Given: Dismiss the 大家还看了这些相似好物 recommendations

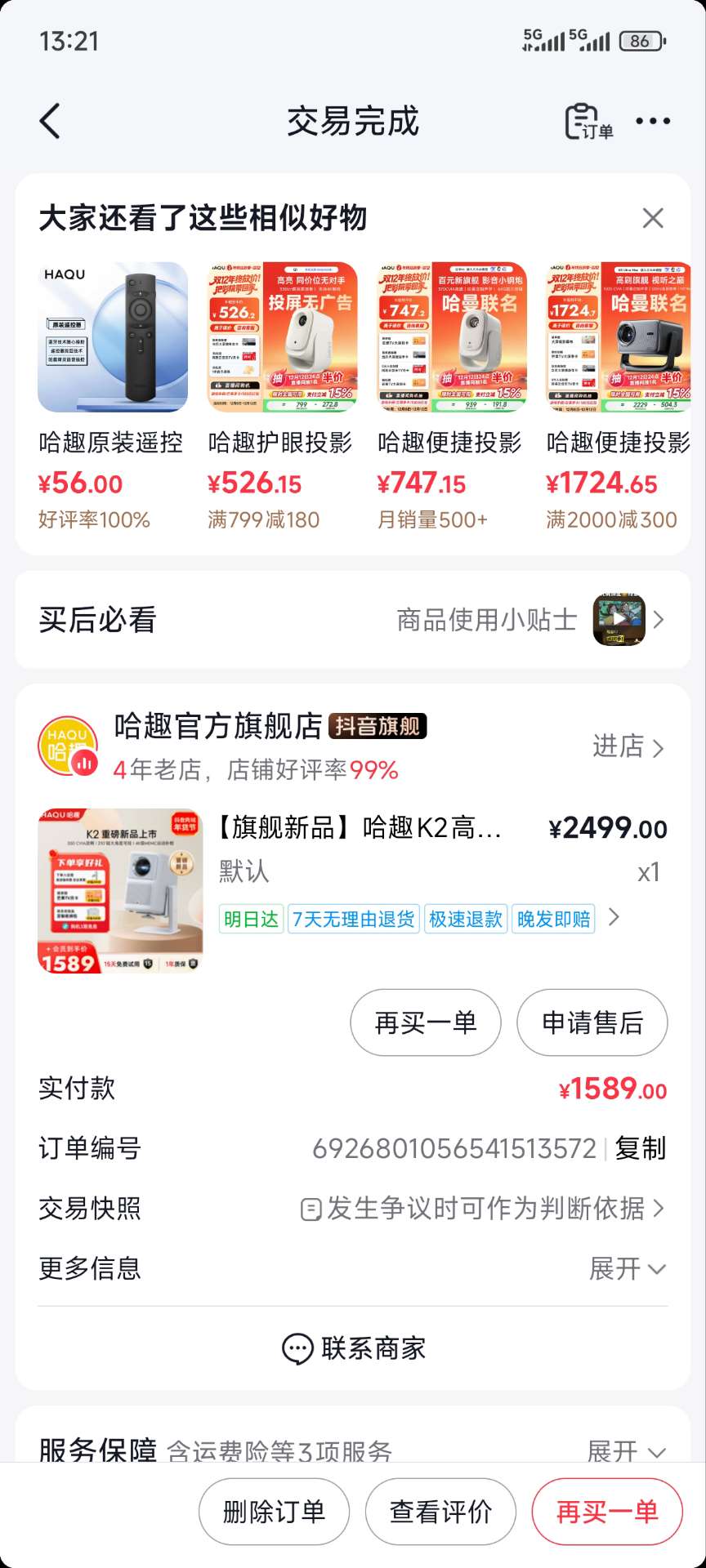Looking at the screenshot, I should pos(653,218).
